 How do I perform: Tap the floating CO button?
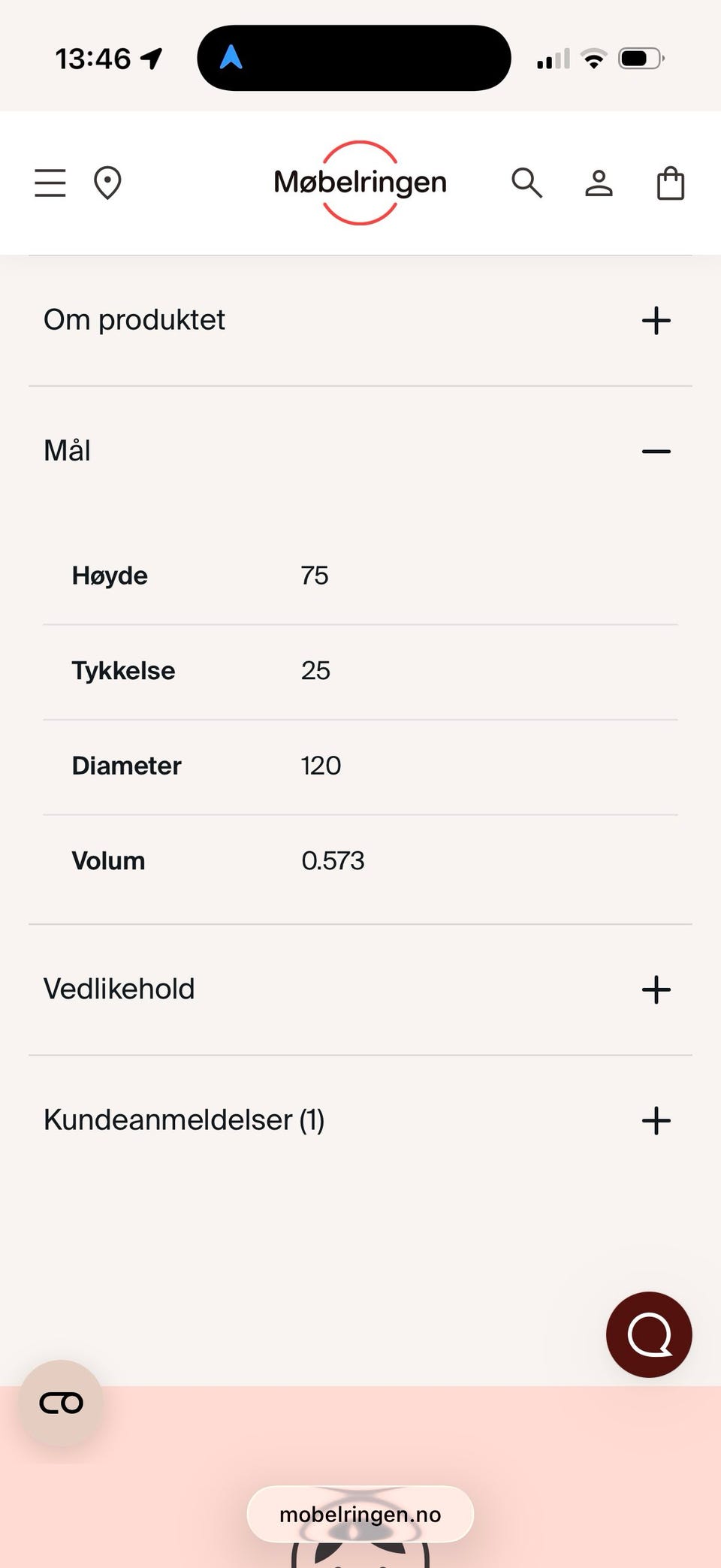pyautogui.click(x=62, y=1403)
